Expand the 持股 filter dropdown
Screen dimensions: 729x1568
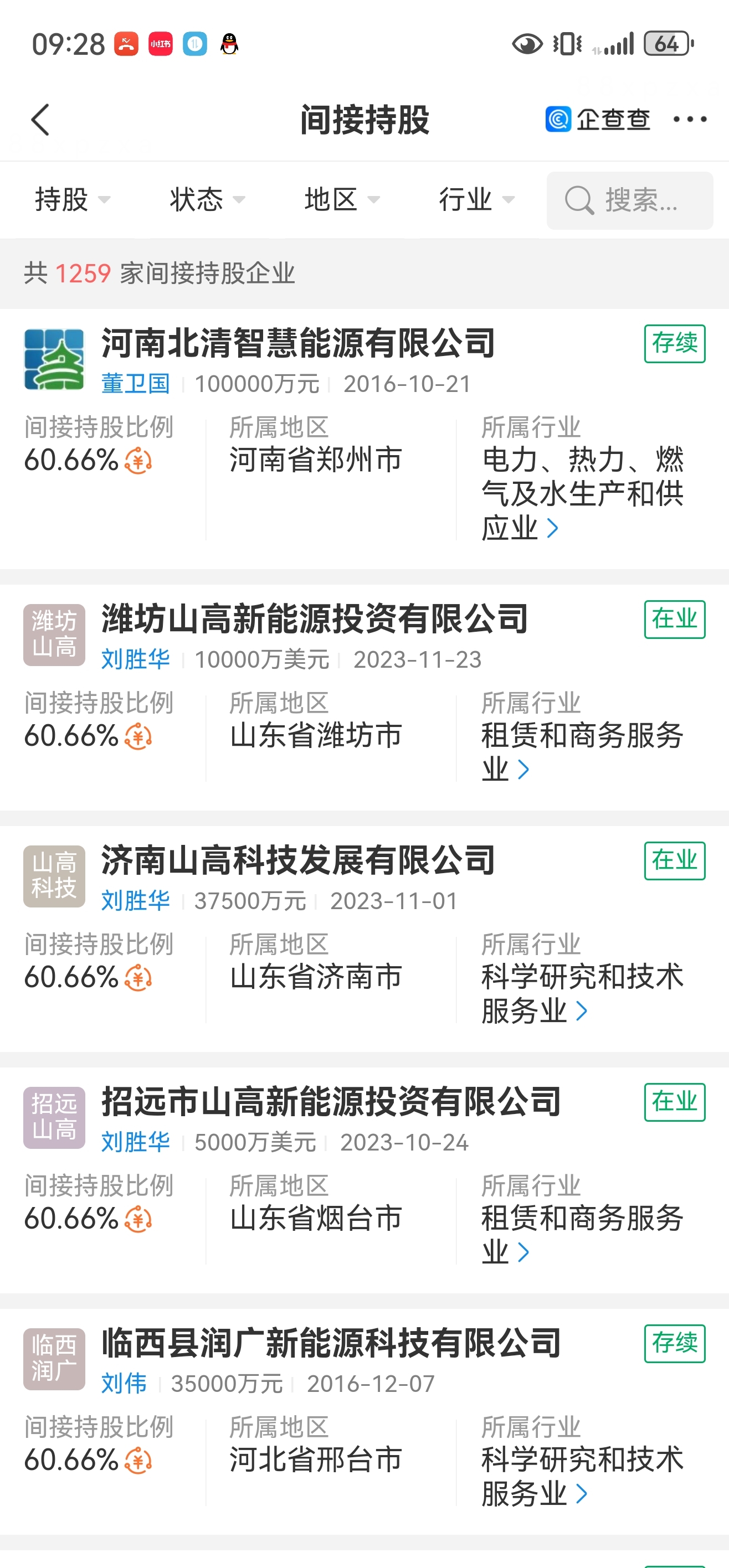click(73, 200)
